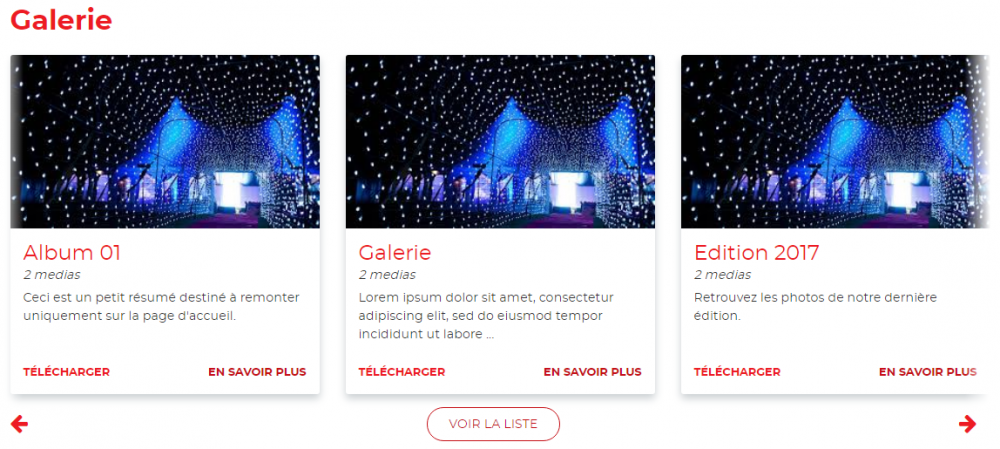Tap Télécharger on the Album 01 card
Viewport: 1000px width, 449px height.
66,372
